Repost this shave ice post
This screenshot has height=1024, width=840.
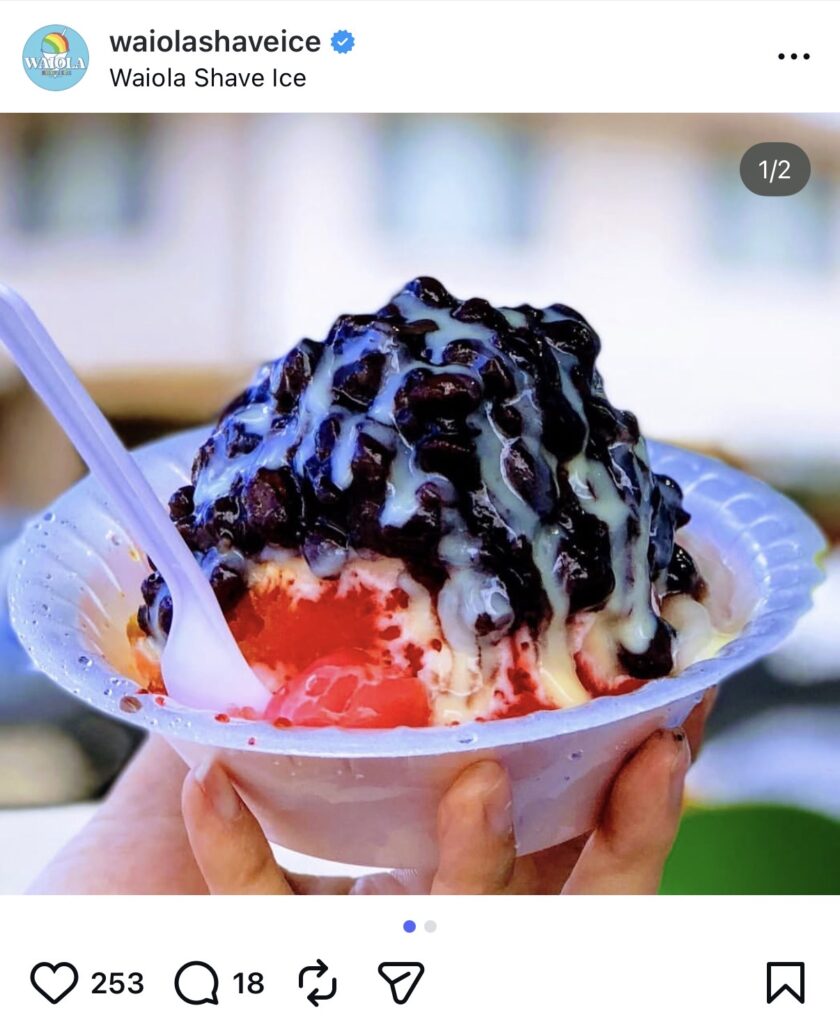[x=318, y=983]
